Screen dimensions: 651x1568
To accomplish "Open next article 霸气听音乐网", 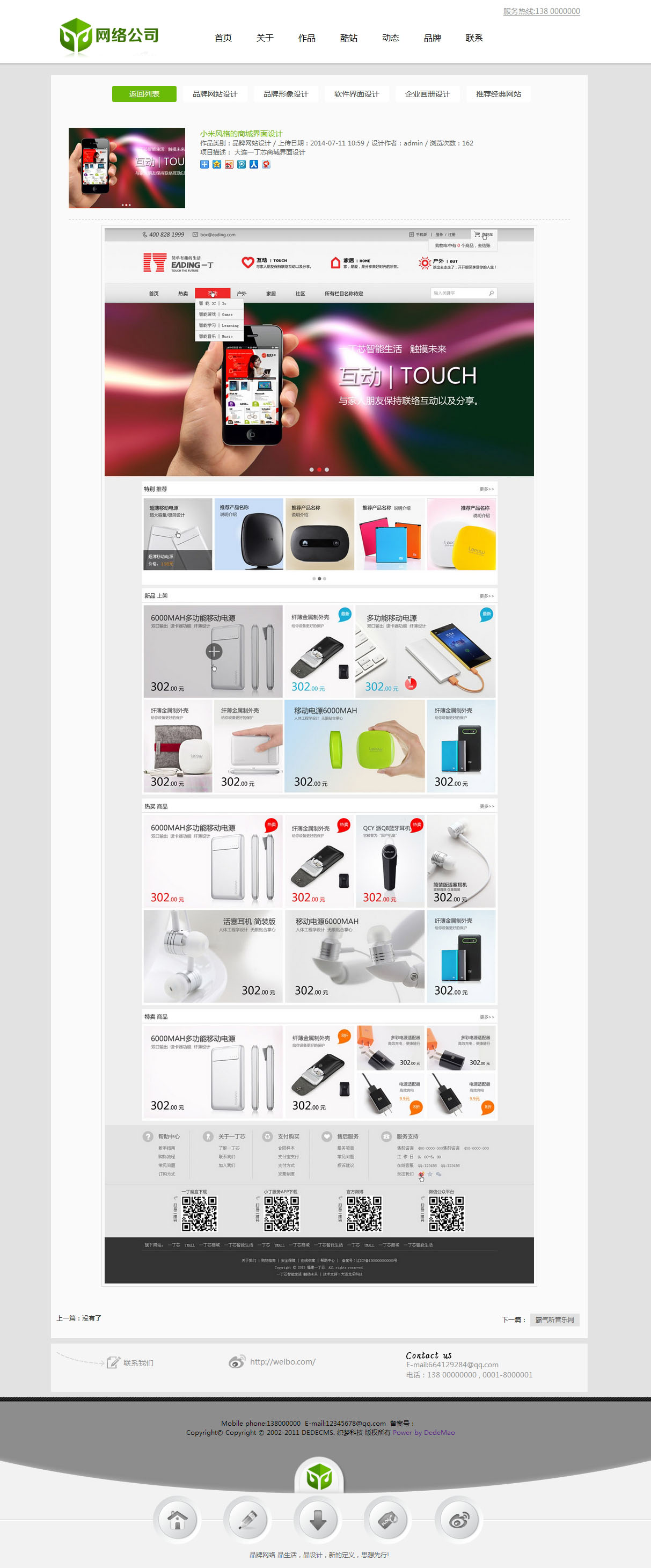I will 554,1319.
